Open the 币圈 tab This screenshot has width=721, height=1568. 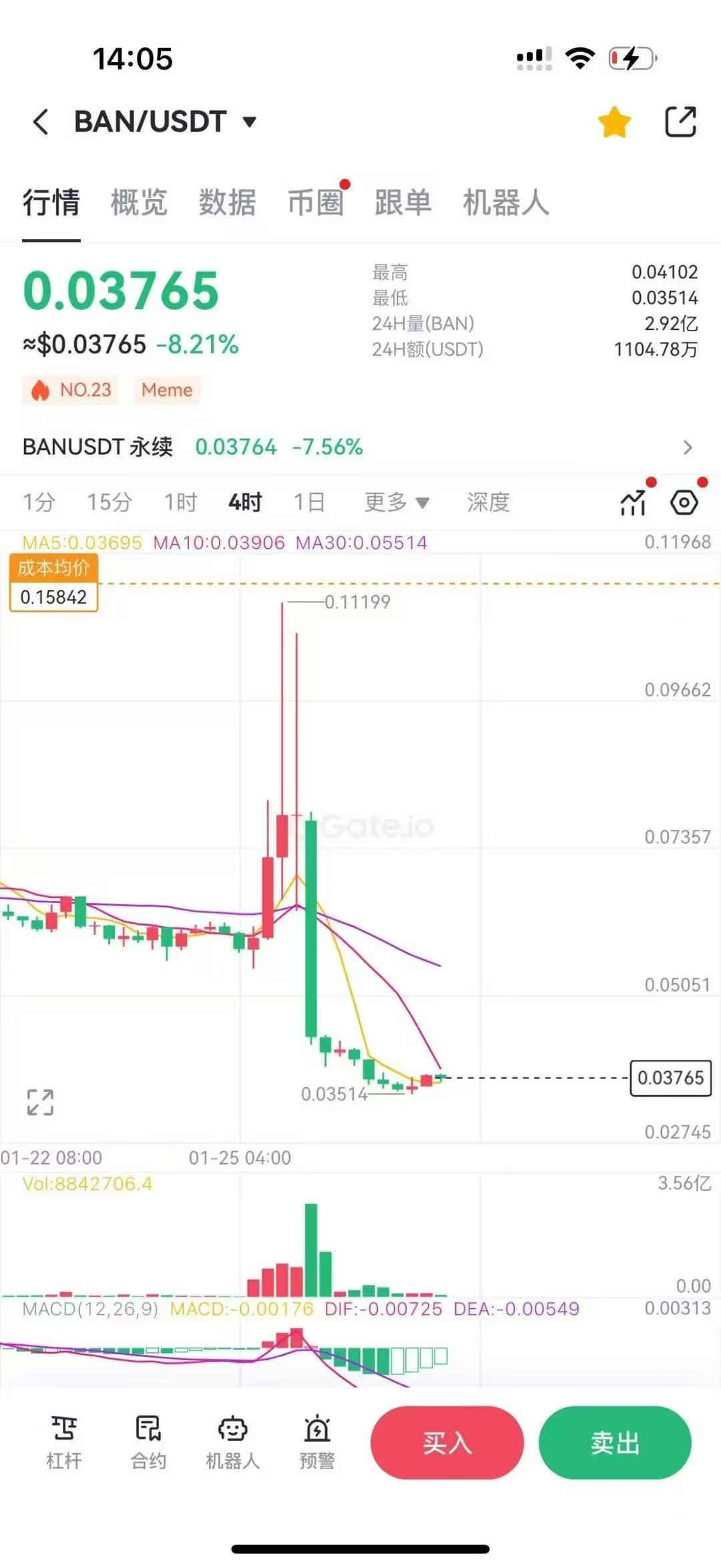coord(316,202)
